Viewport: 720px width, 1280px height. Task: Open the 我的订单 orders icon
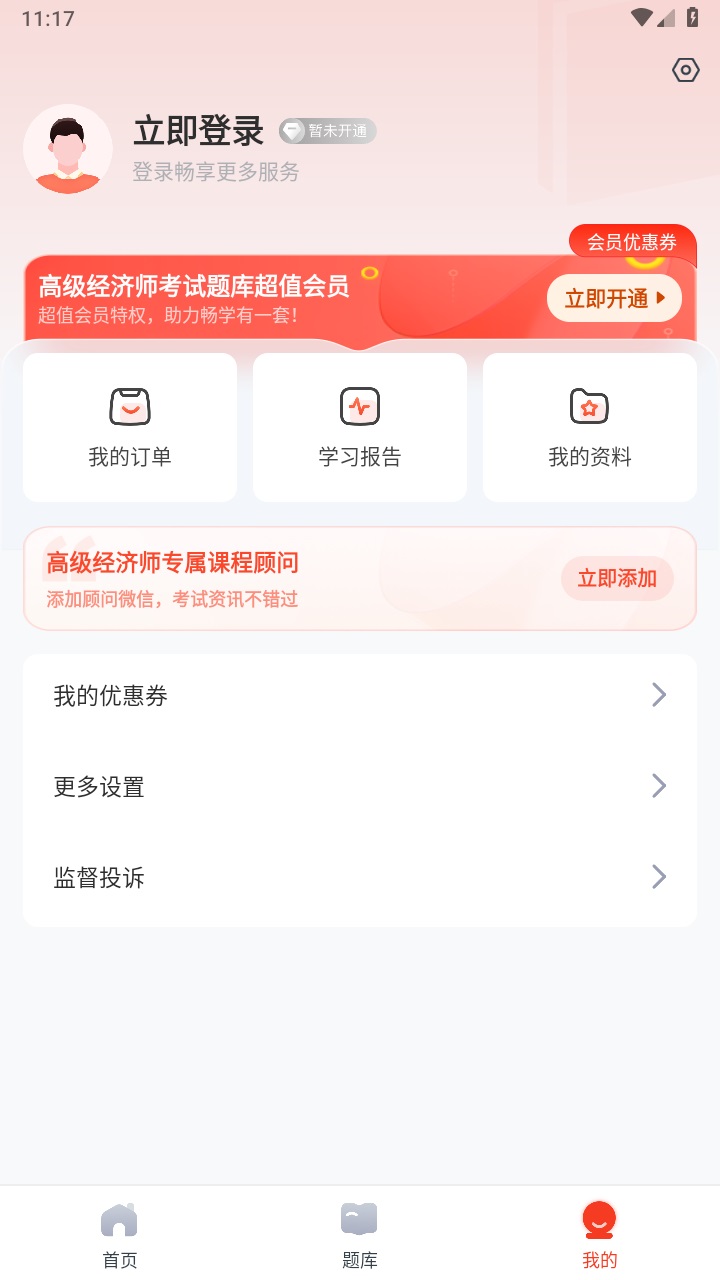pos(129,406)
